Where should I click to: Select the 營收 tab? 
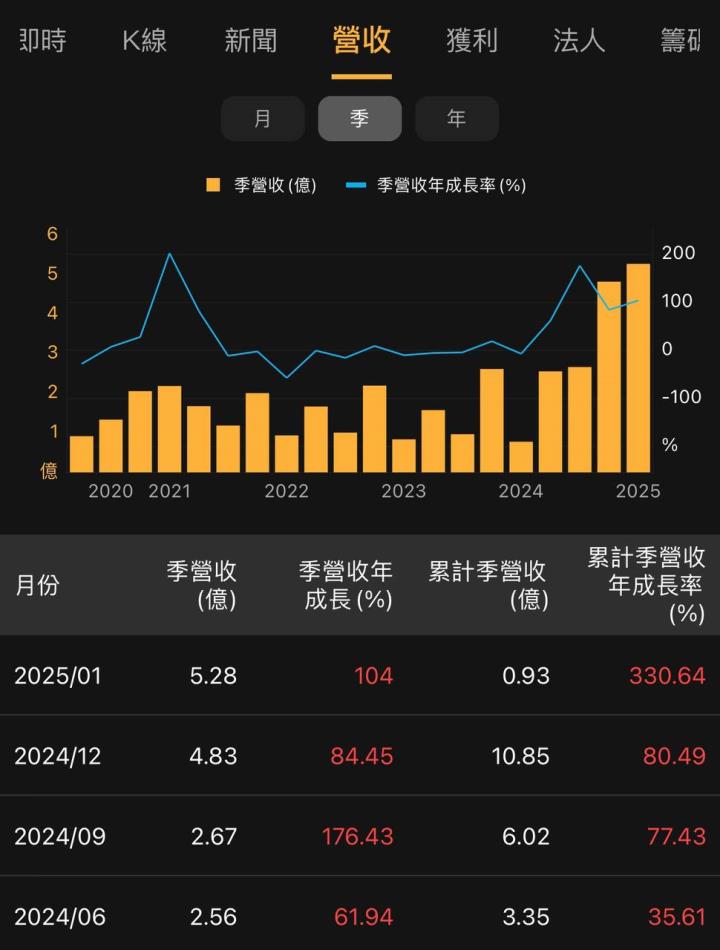(x=361, y=41)
